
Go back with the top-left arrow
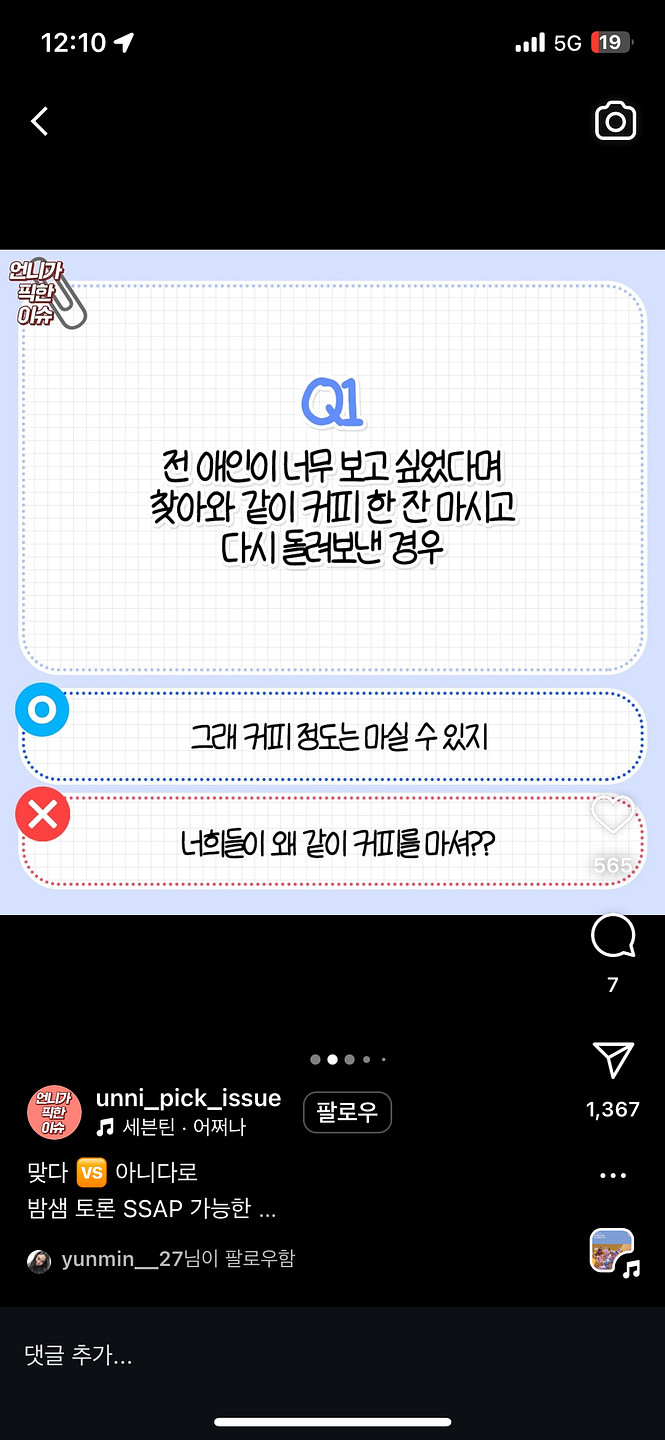[39, 122]
